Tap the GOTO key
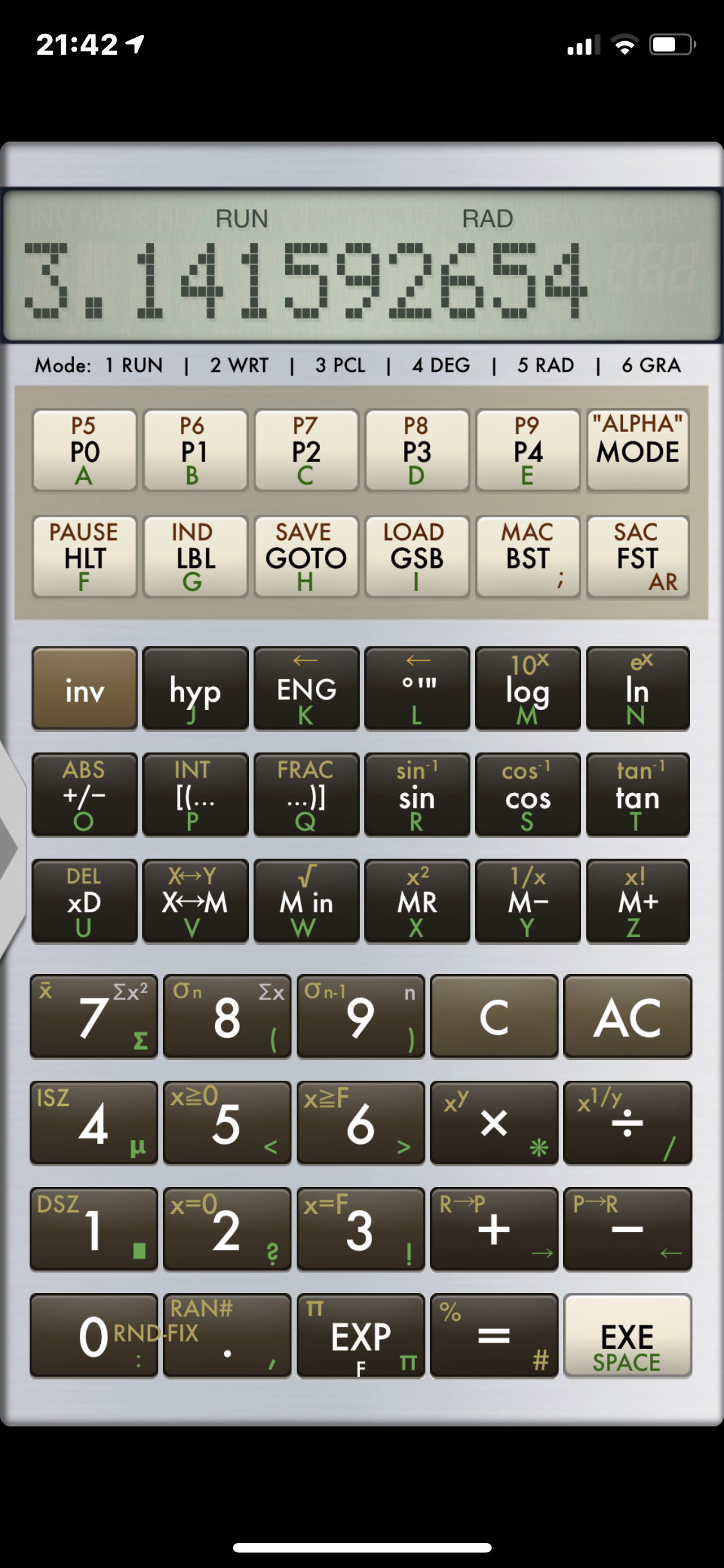Image resolution: width=724 pixels, height=1568 pixels. tap(306, 557)
